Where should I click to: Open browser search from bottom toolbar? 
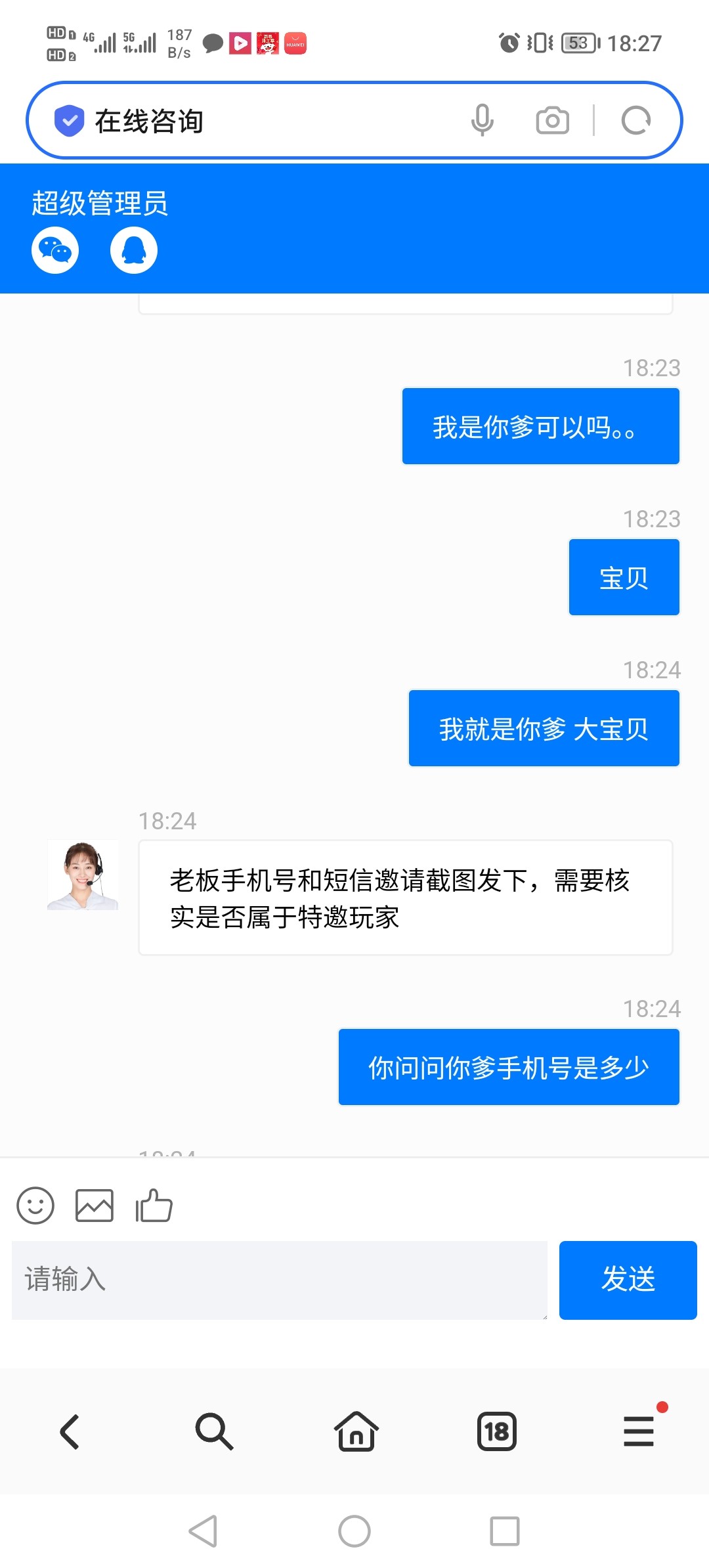click(x=214, y=1431)
